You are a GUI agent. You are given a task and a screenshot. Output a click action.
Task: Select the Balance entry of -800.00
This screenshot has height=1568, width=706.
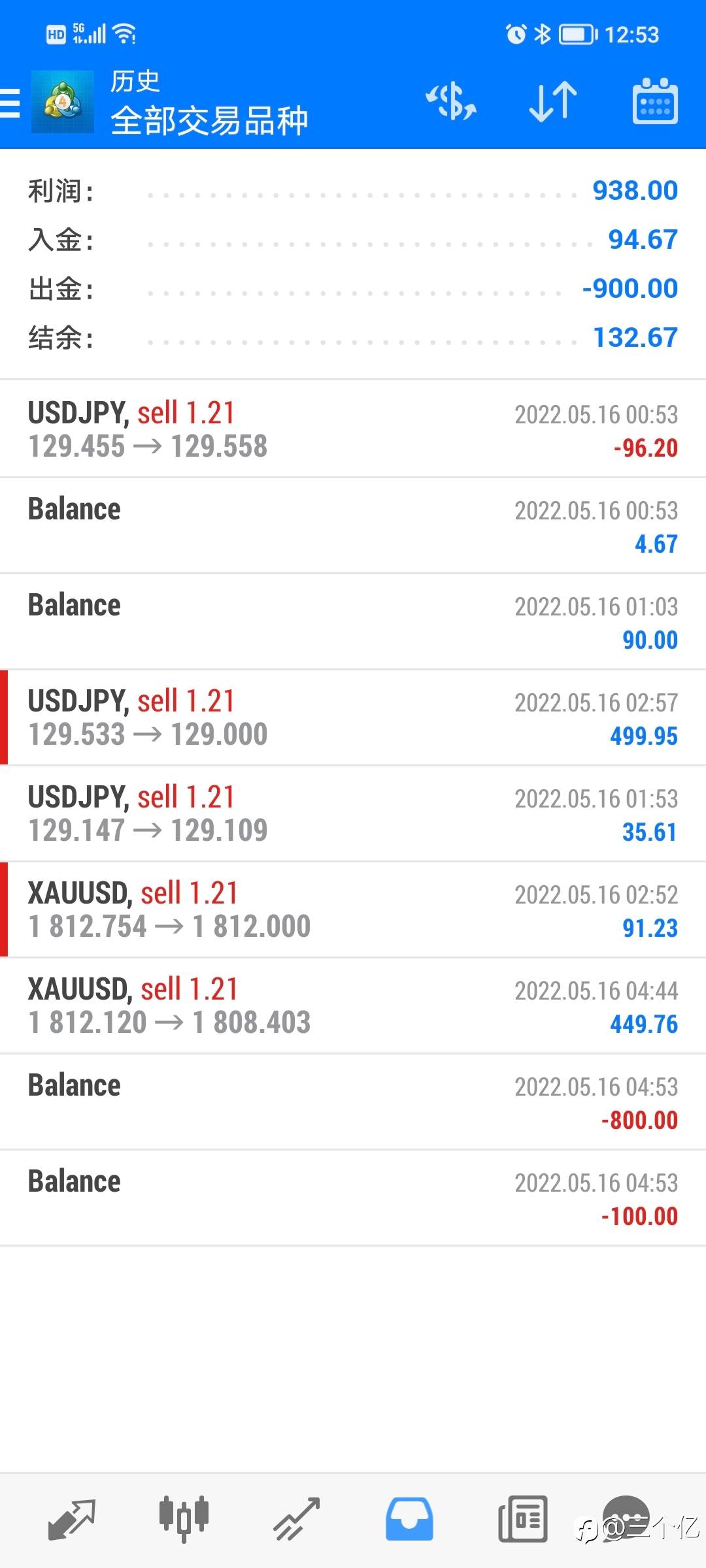tap(353, 1102)
